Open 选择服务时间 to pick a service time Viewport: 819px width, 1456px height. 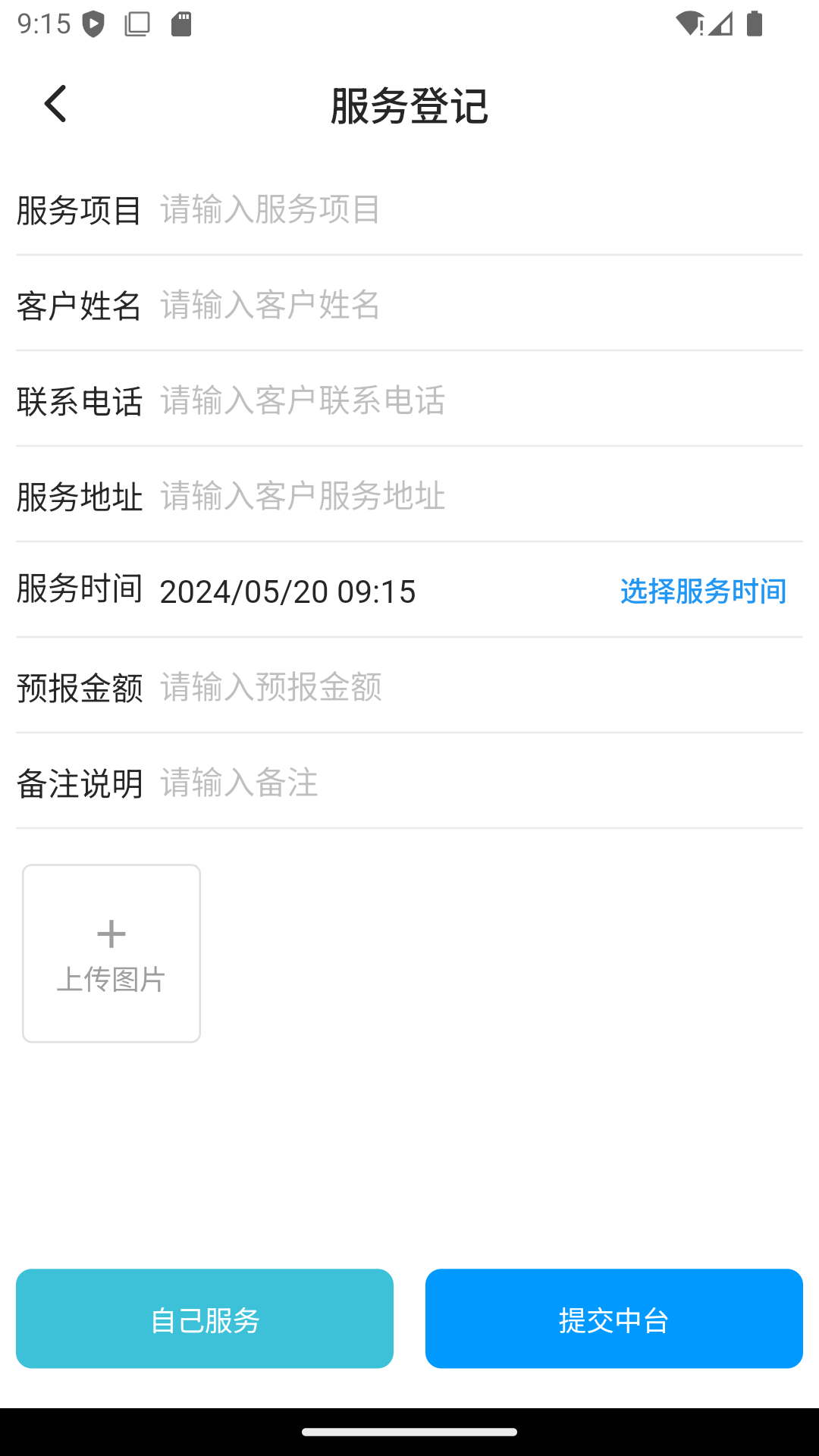[702, 592]
